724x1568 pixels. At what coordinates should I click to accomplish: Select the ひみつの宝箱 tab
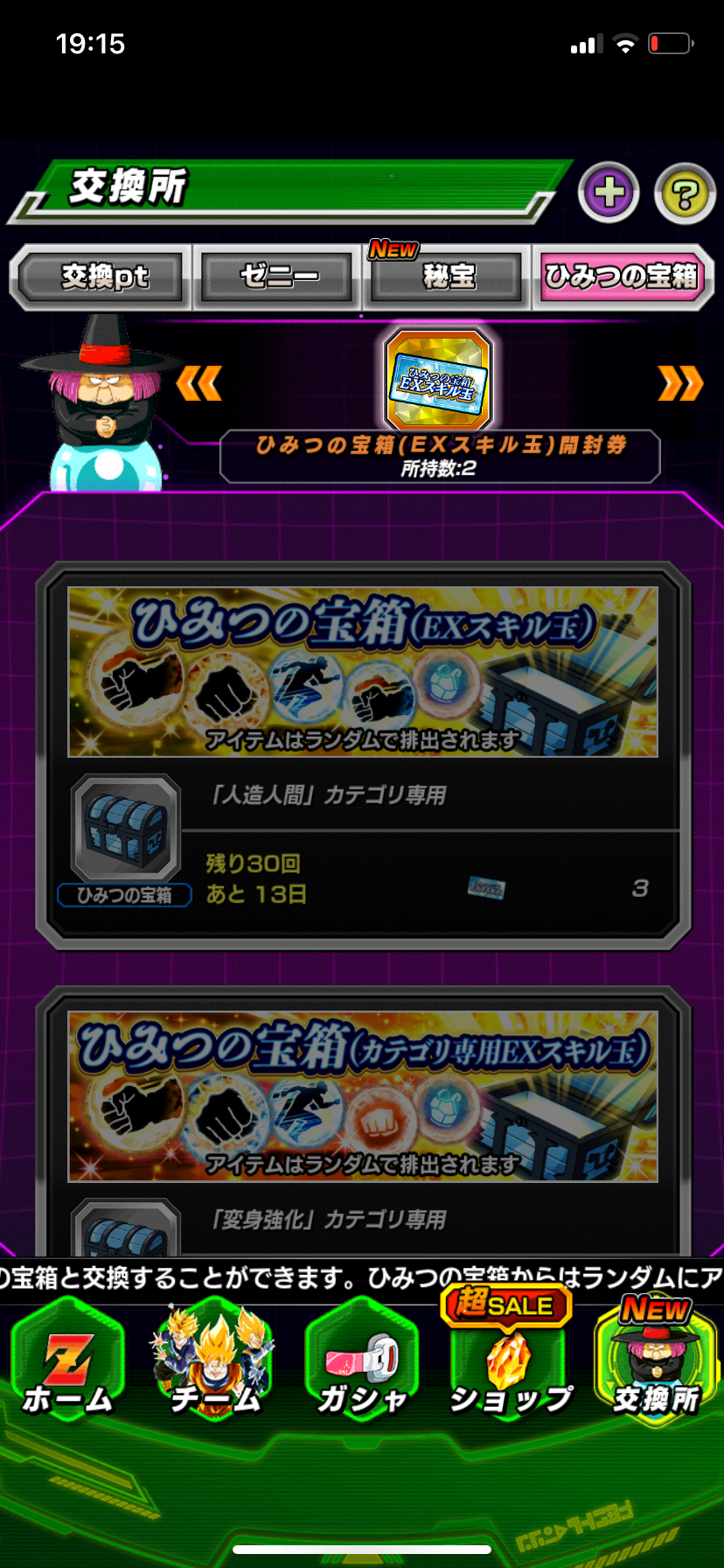622,277
